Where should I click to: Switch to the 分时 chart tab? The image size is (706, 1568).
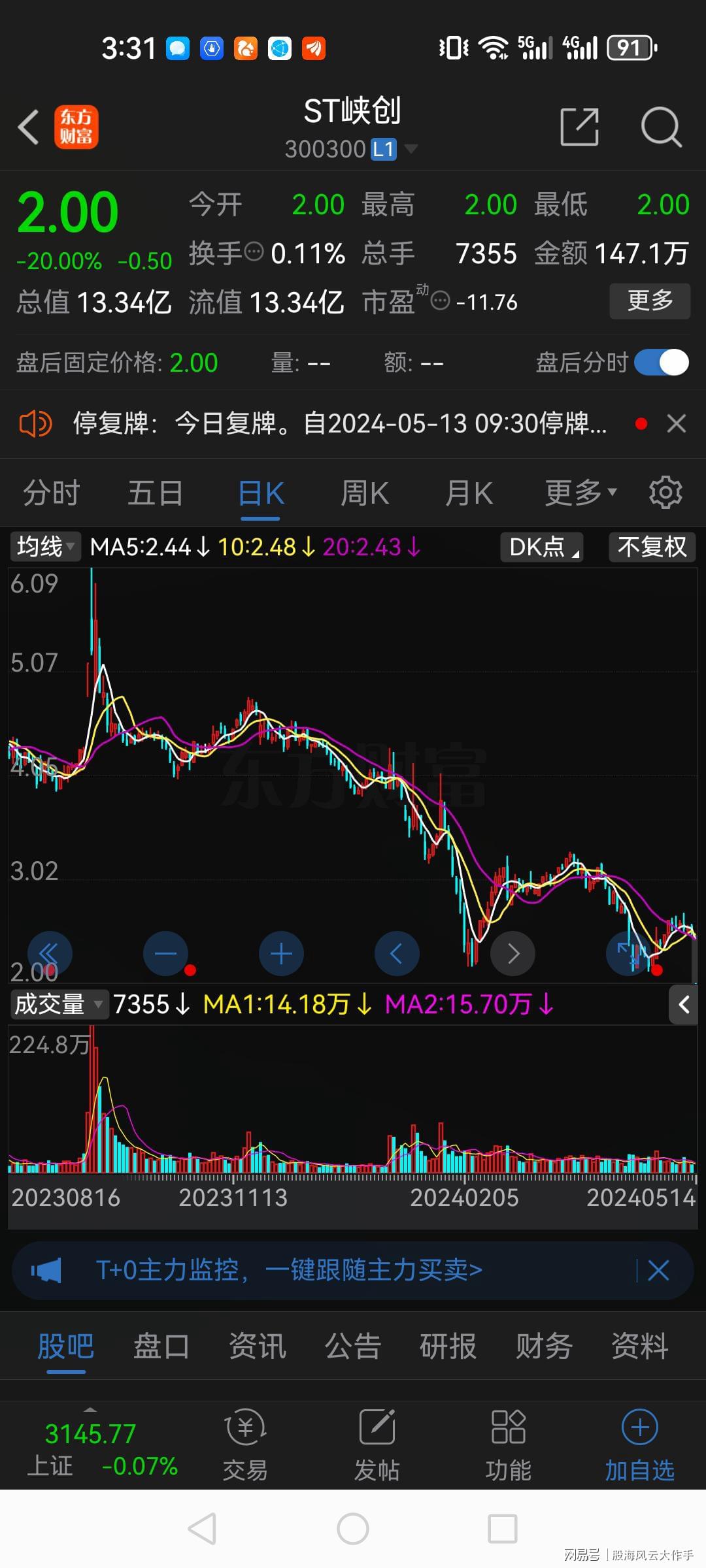point(52,493)
